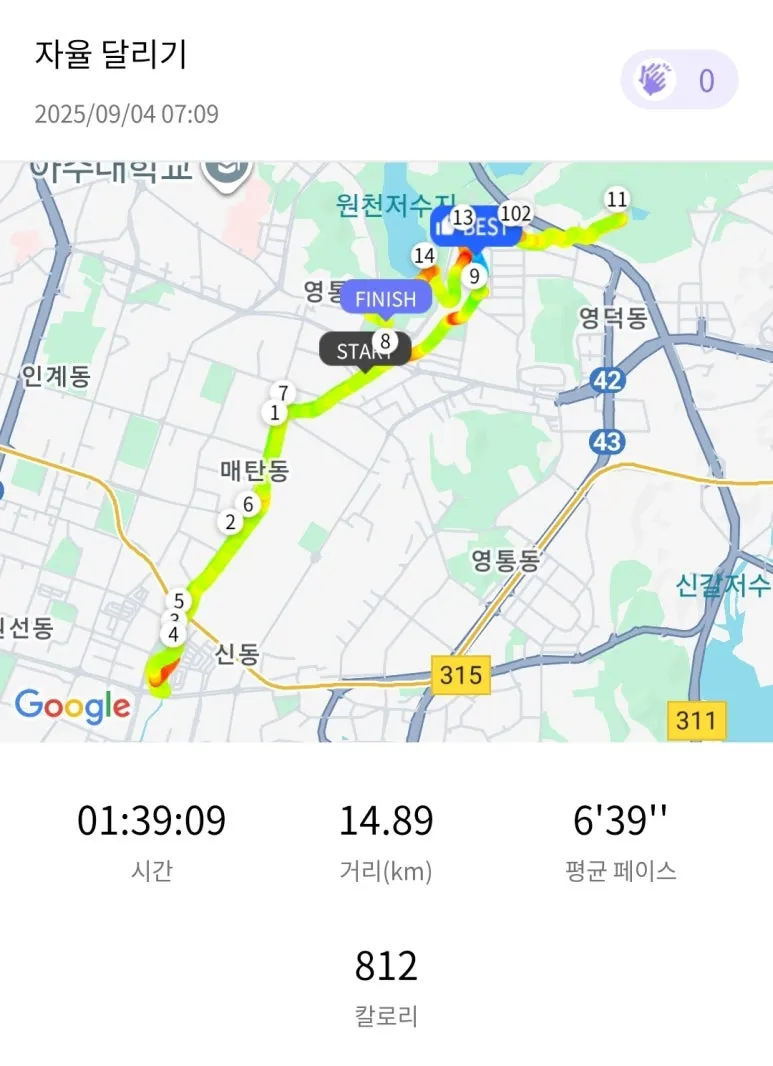Click the black START flag marker

(x=362, y=349)
